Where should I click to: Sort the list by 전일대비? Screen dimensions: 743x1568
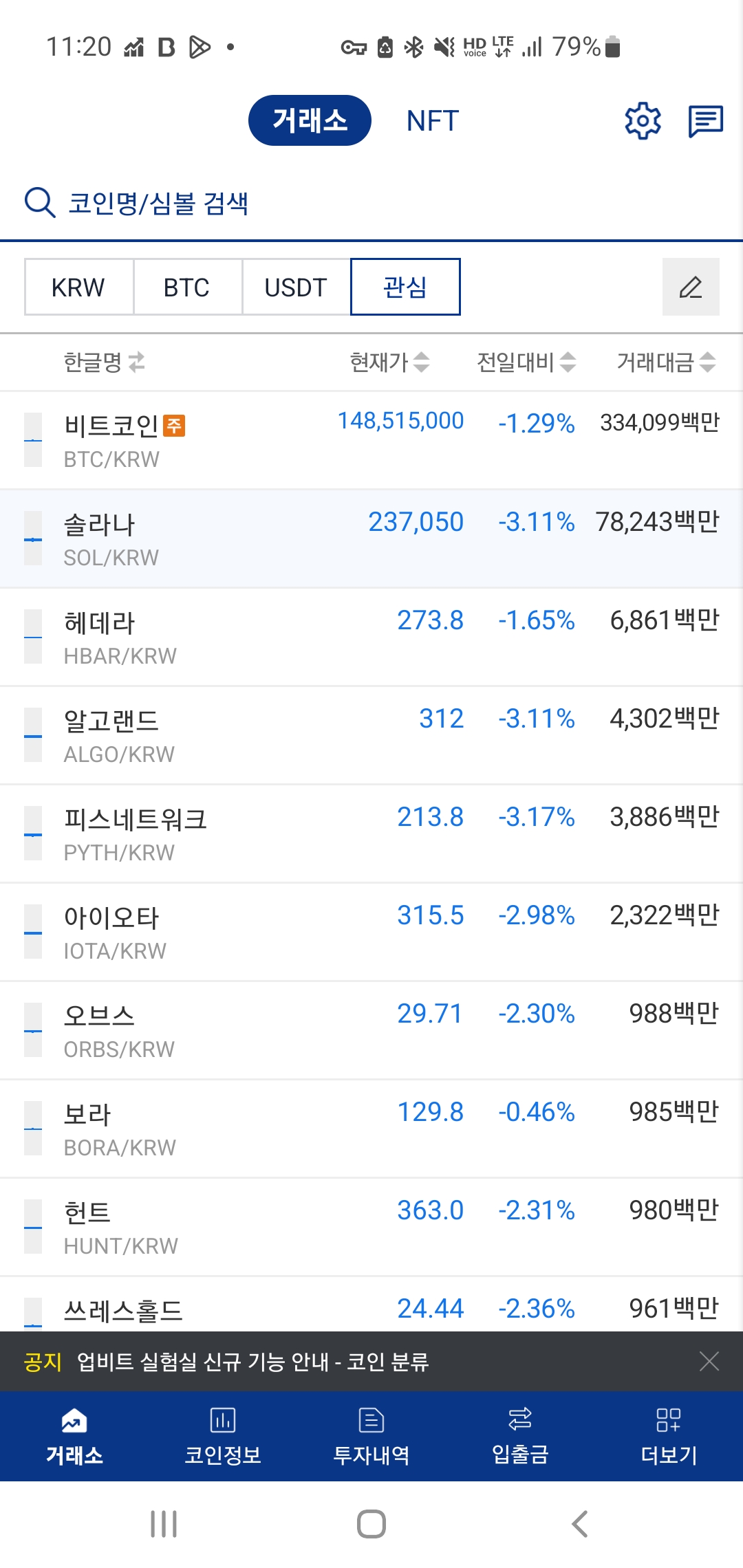click(x=526, y=362)
